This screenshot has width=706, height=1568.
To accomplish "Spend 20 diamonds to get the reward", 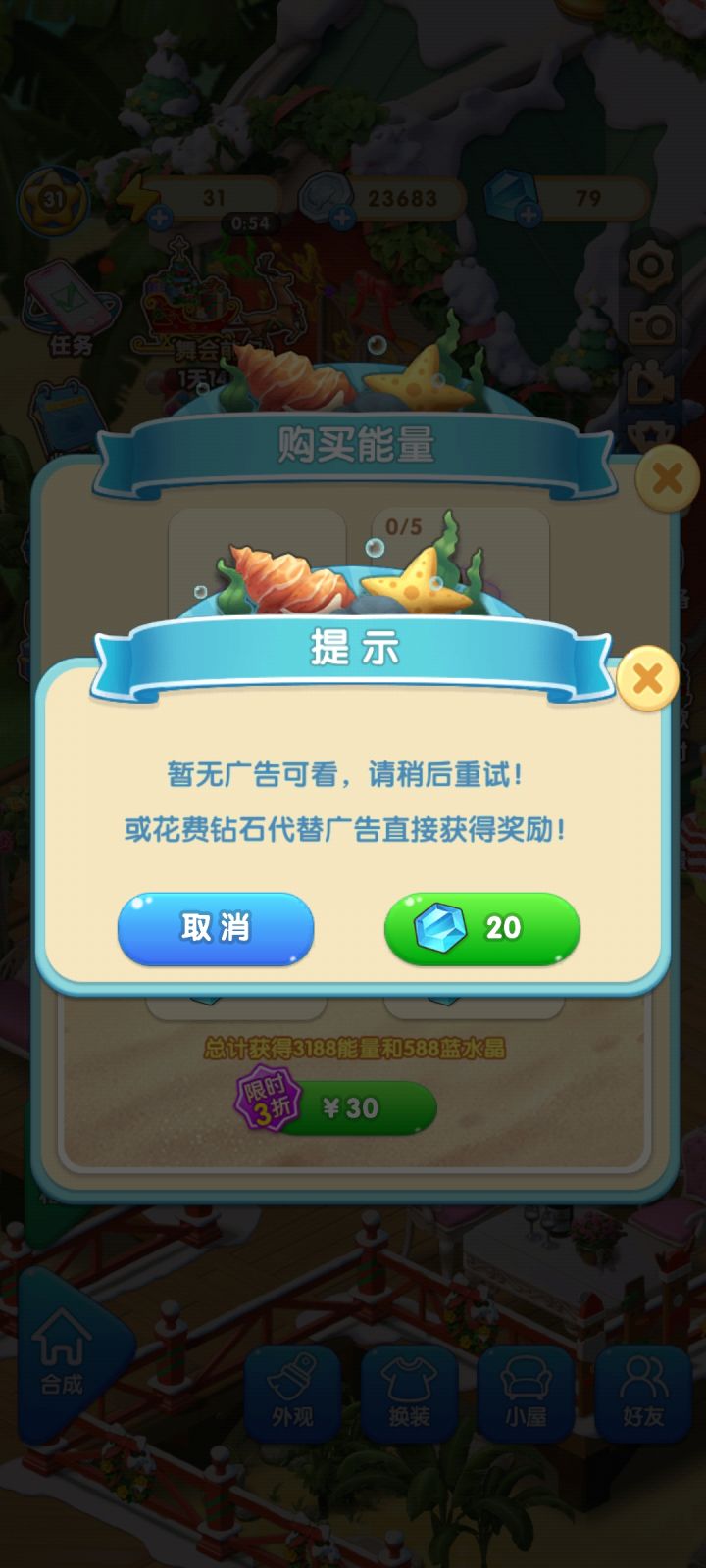I will coord(481,927).
